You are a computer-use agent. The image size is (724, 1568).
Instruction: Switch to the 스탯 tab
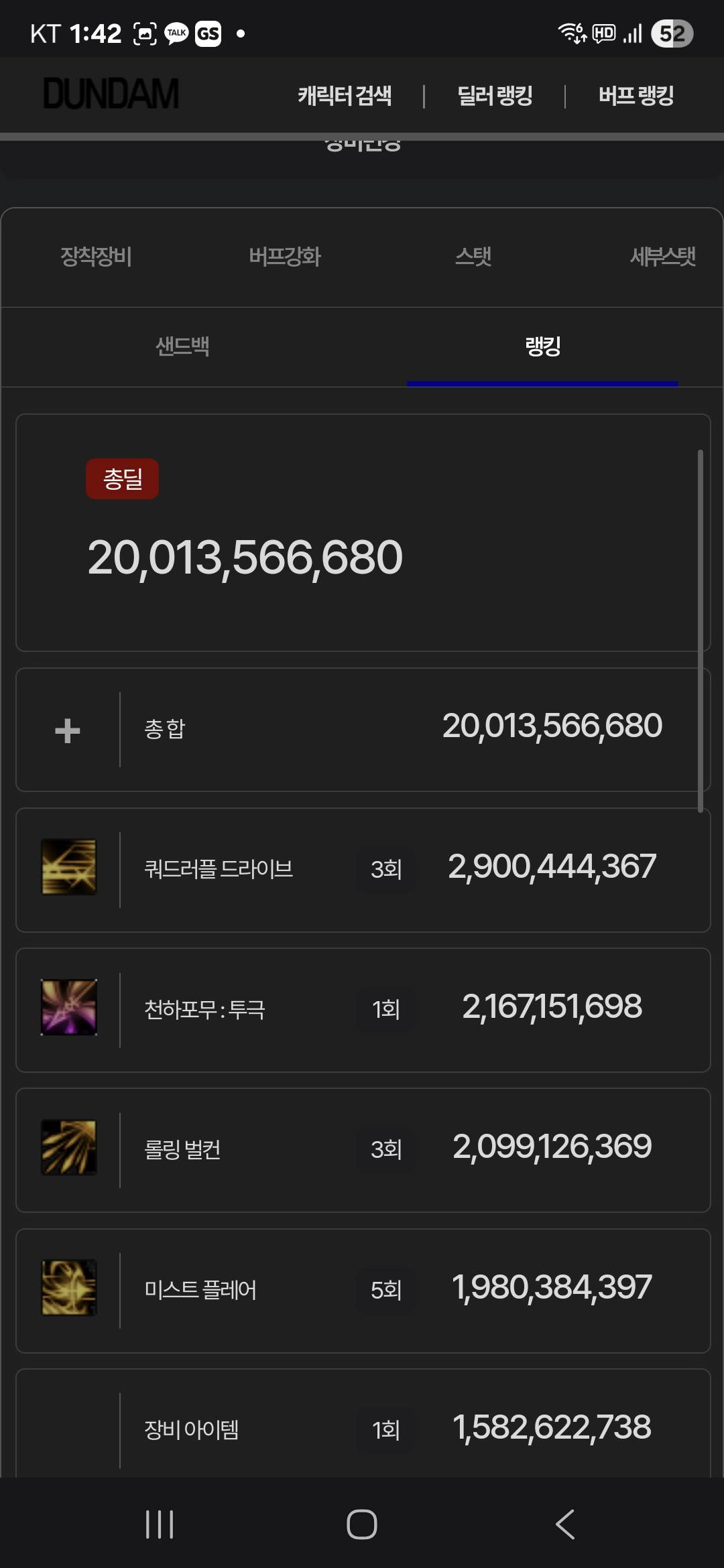[x=473, y=257]
